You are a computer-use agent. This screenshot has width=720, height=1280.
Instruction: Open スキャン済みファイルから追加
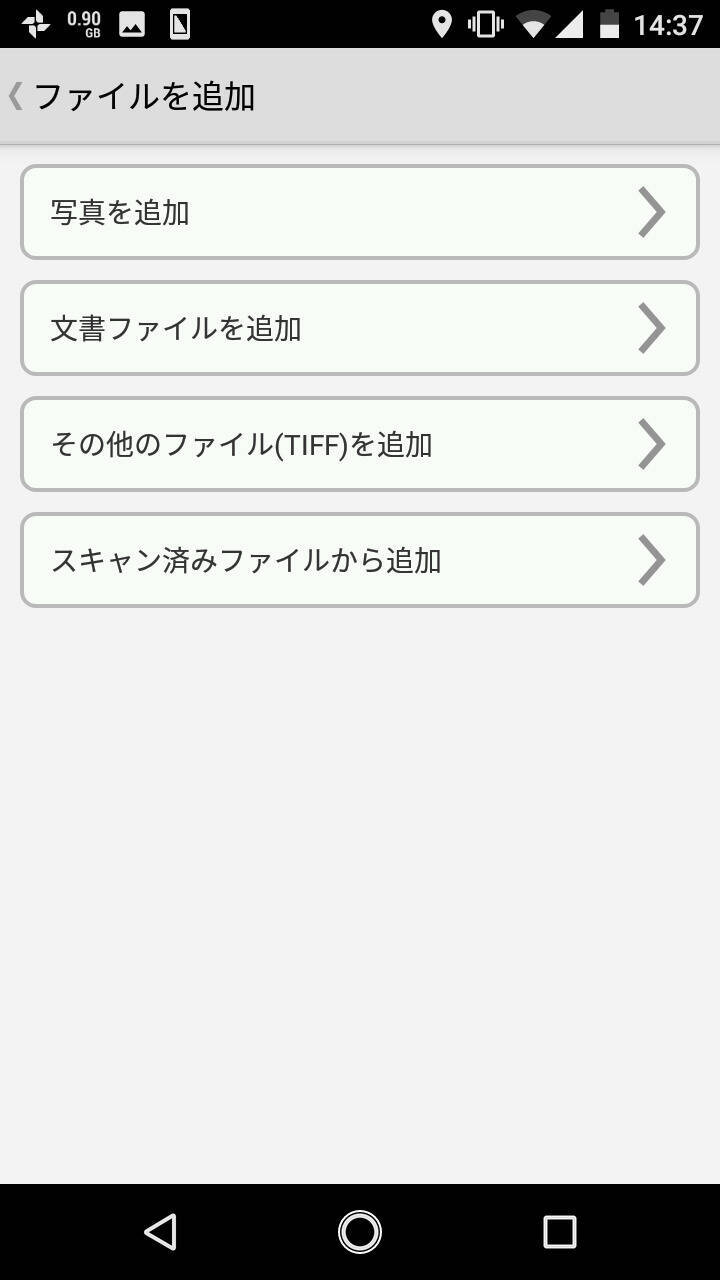359,560
